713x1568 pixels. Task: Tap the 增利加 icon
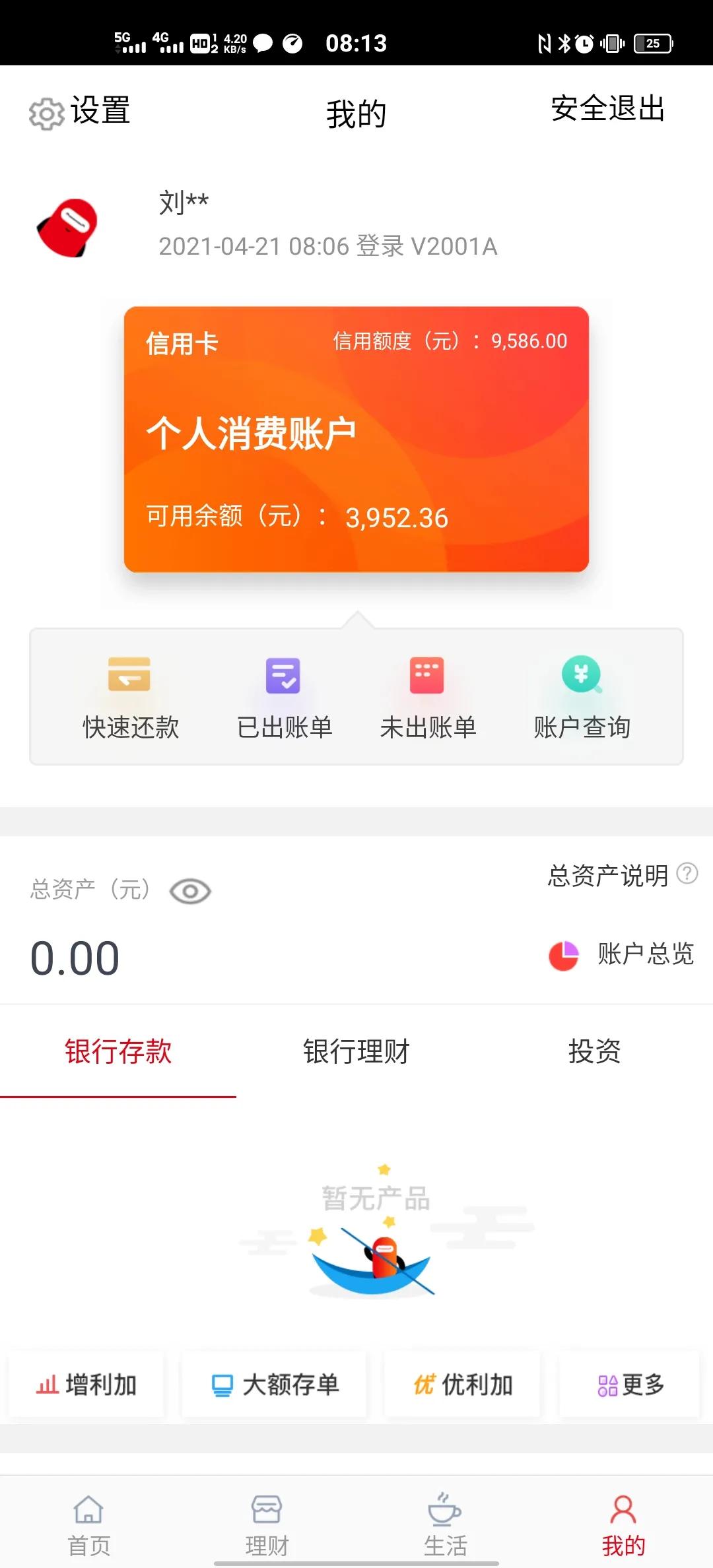pyautogui.click(x=86, y=1386)
